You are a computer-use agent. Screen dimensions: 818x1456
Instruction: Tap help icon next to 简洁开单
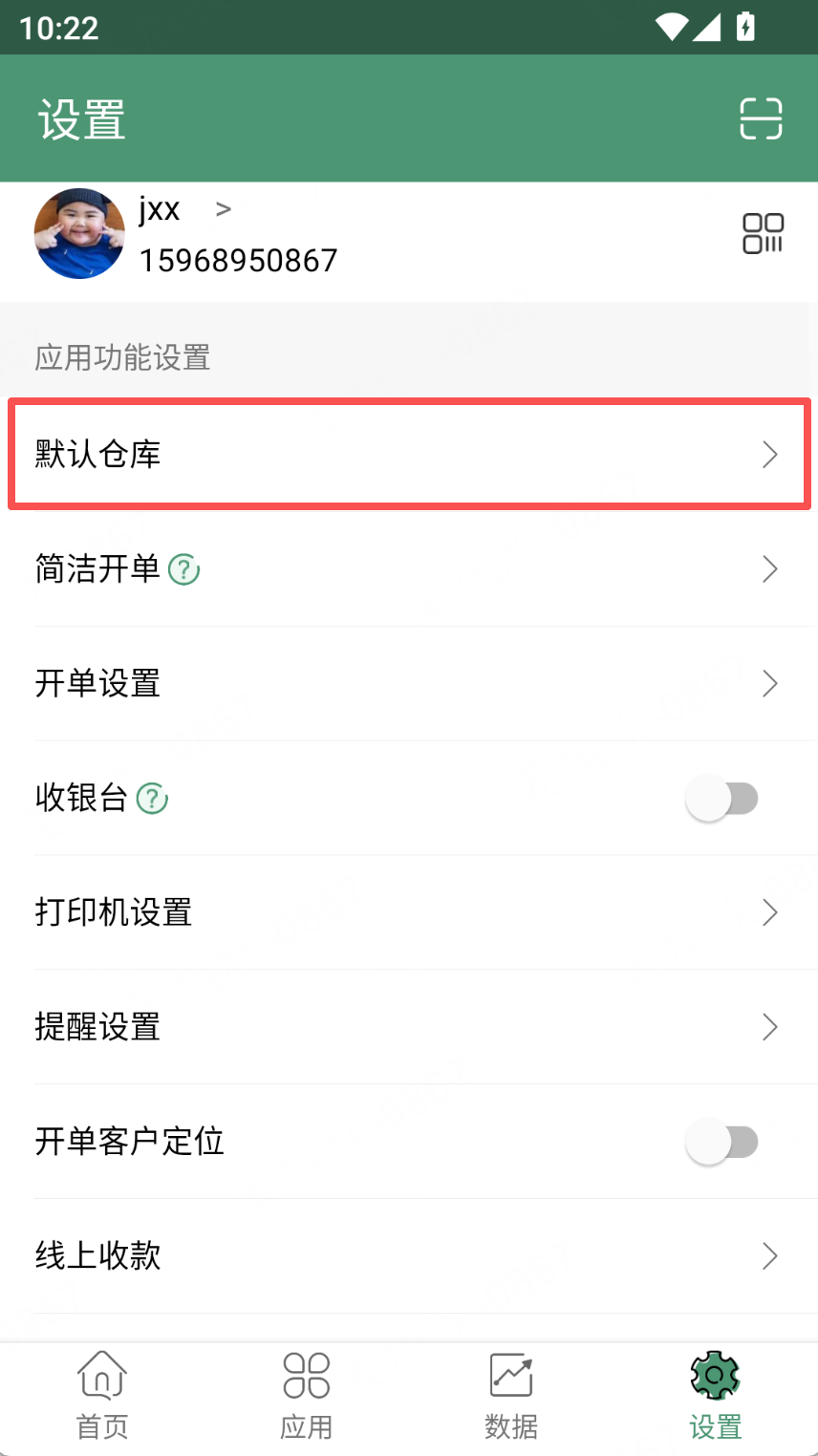pos(183,570)
